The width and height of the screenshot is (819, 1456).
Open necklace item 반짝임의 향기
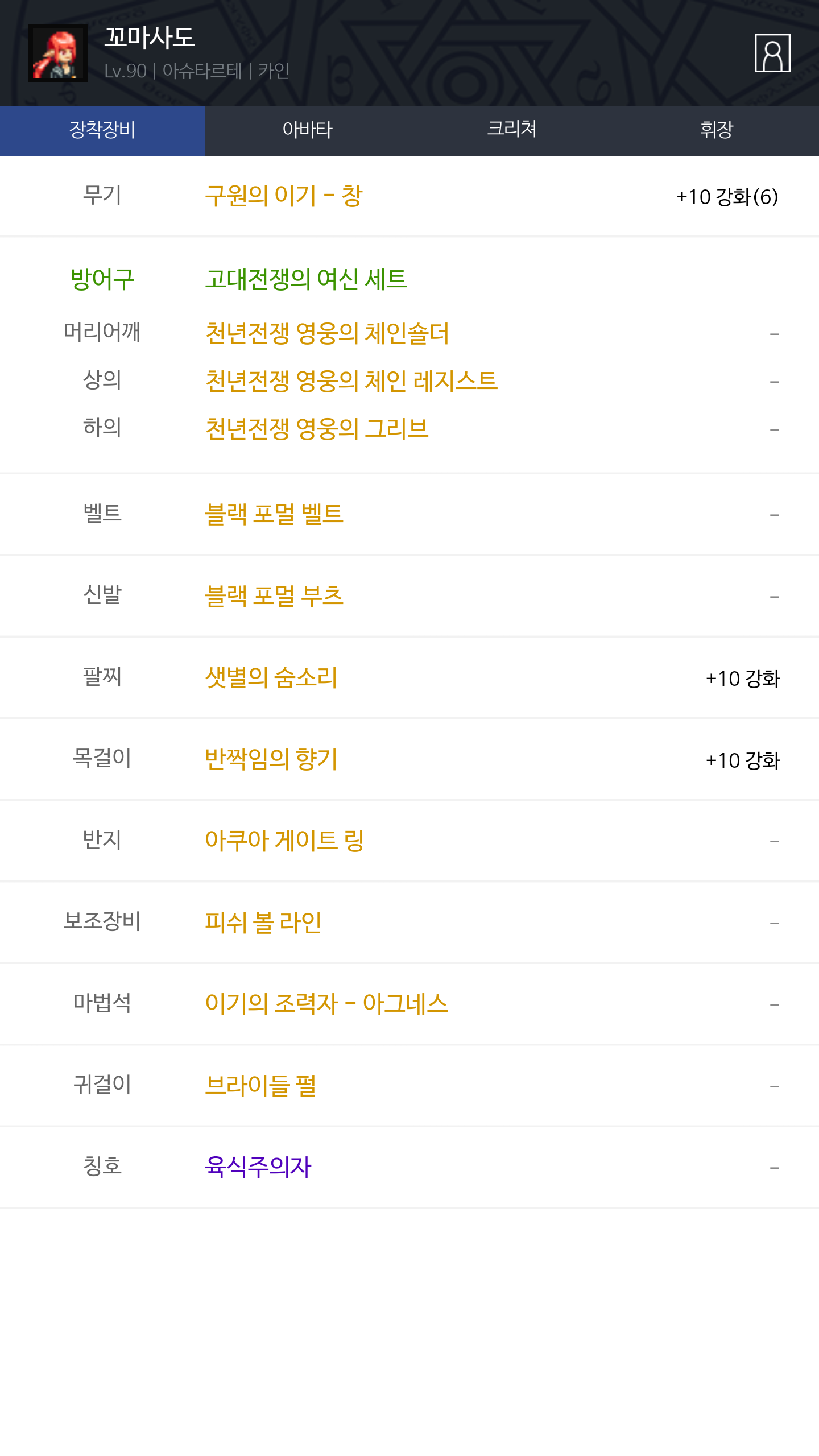point(271,759)
